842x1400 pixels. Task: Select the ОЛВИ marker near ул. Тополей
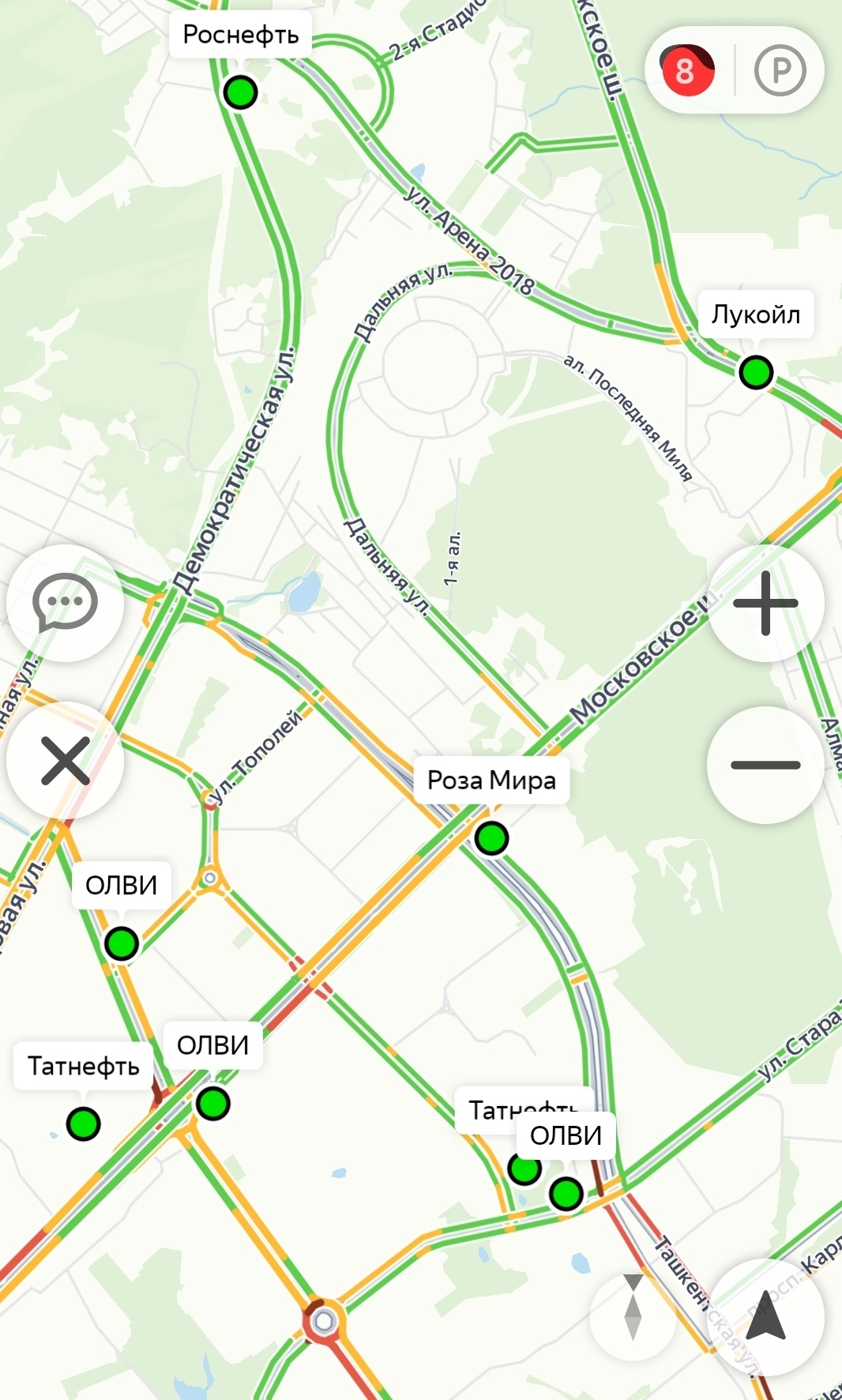click(x=122, y=943)
